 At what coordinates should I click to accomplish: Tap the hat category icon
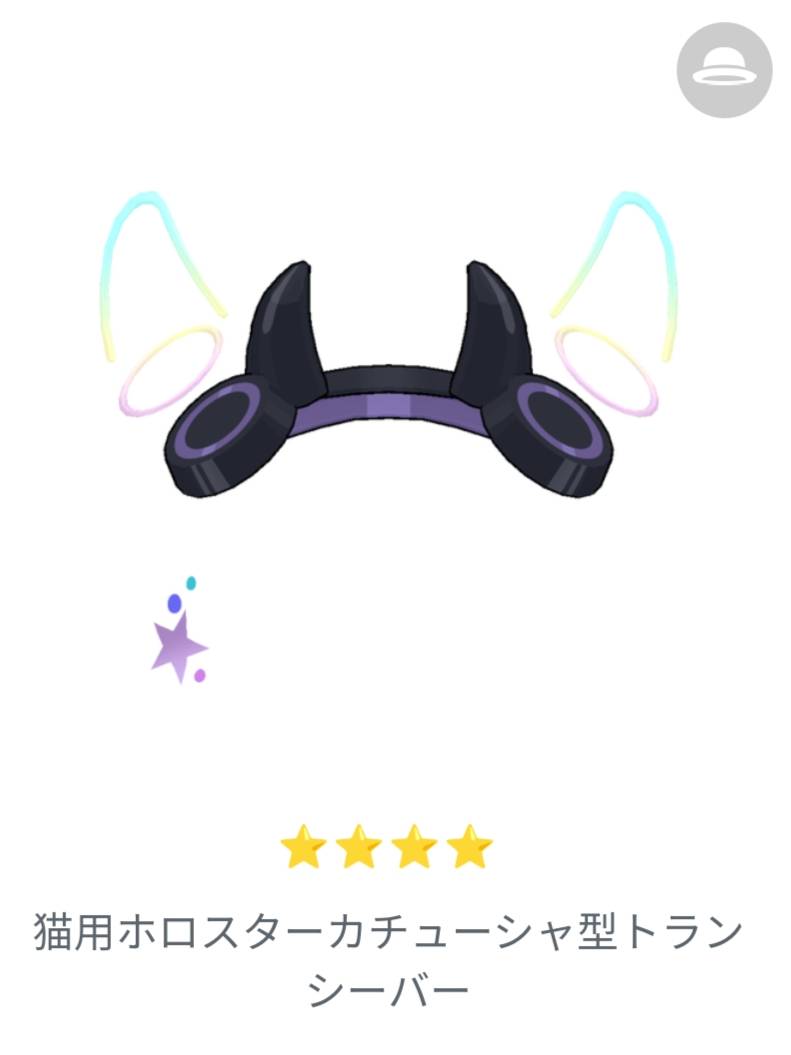725,70
